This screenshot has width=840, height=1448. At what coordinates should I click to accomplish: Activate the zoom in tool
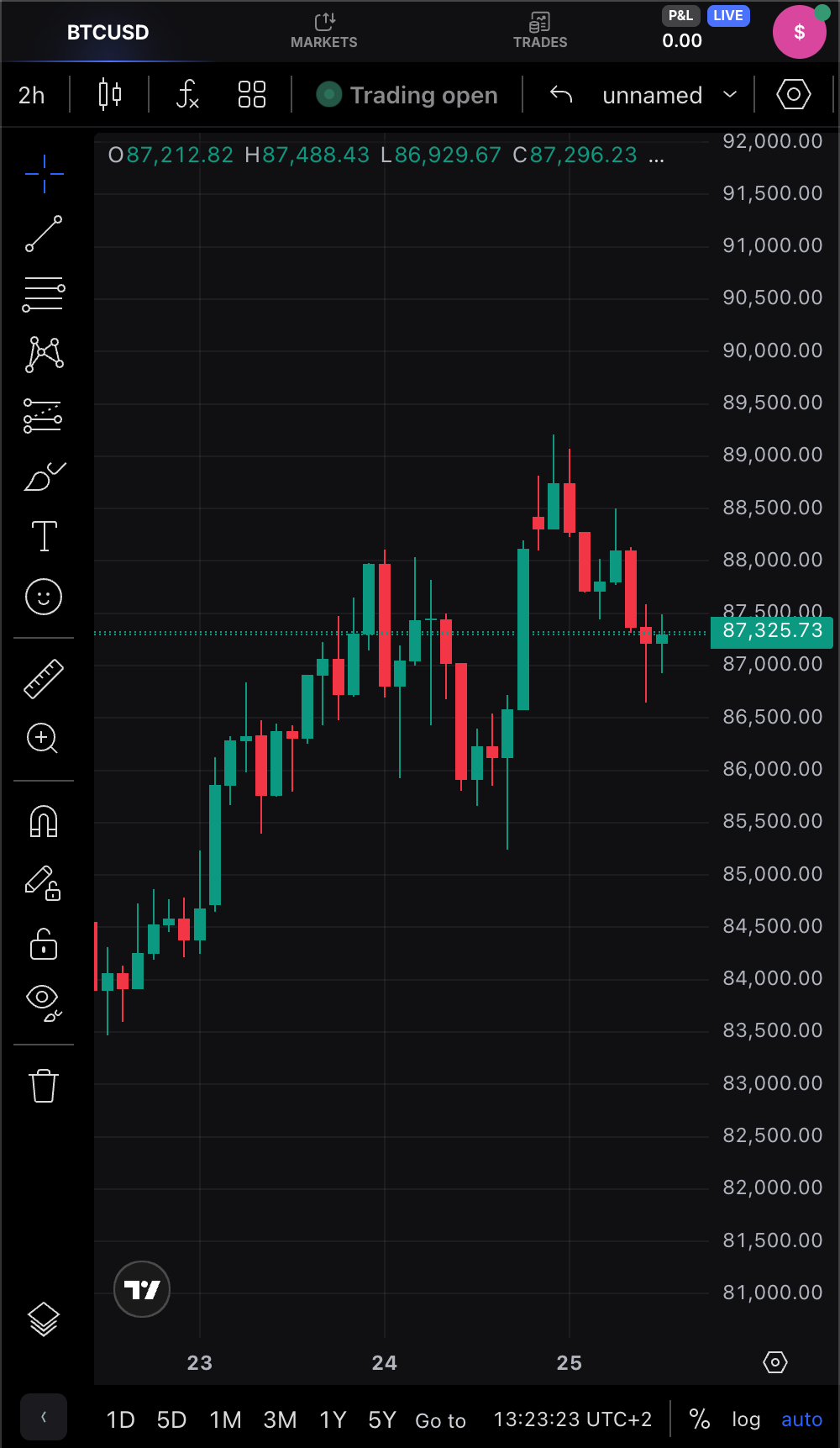(43, 739)
